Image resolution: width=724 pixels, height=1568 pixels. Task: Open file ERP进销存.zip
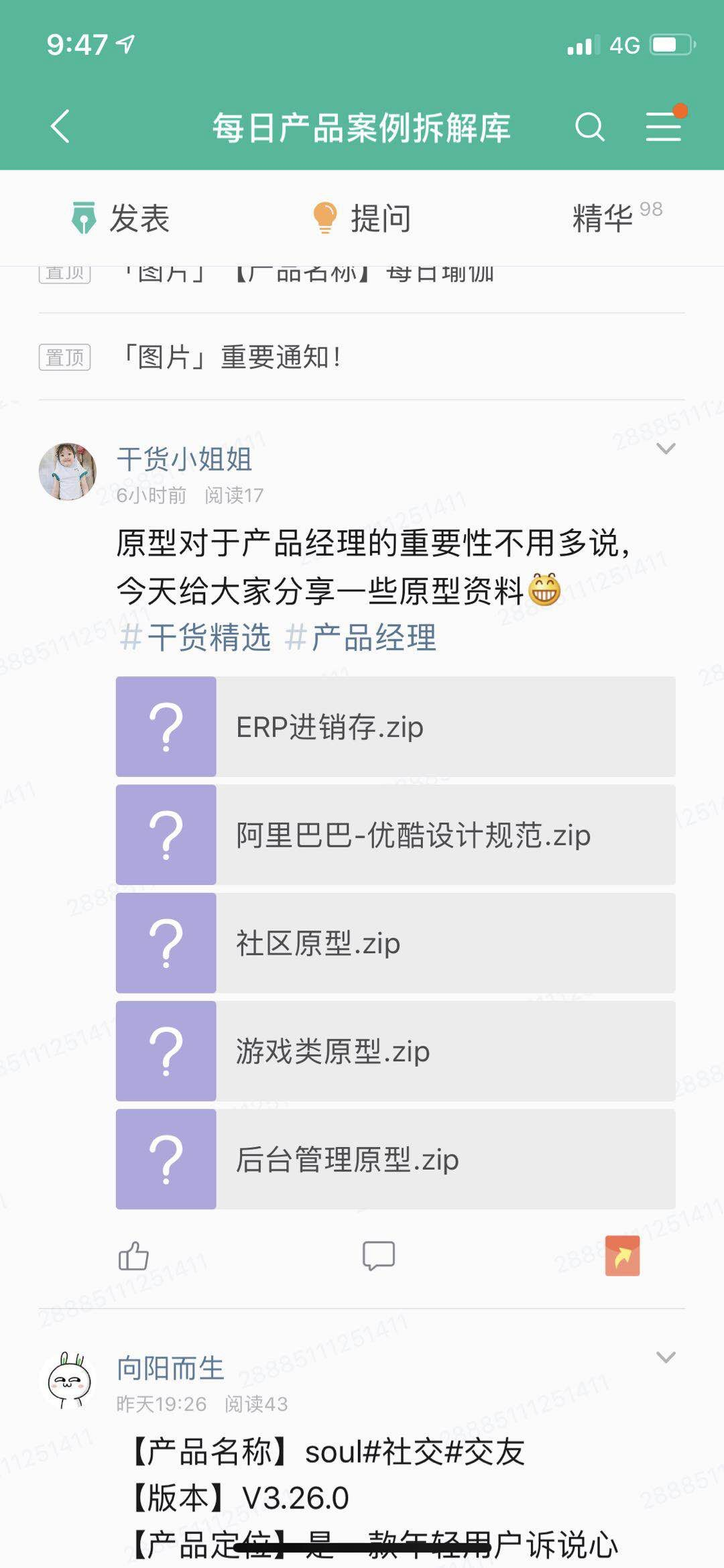pos(396,727)
